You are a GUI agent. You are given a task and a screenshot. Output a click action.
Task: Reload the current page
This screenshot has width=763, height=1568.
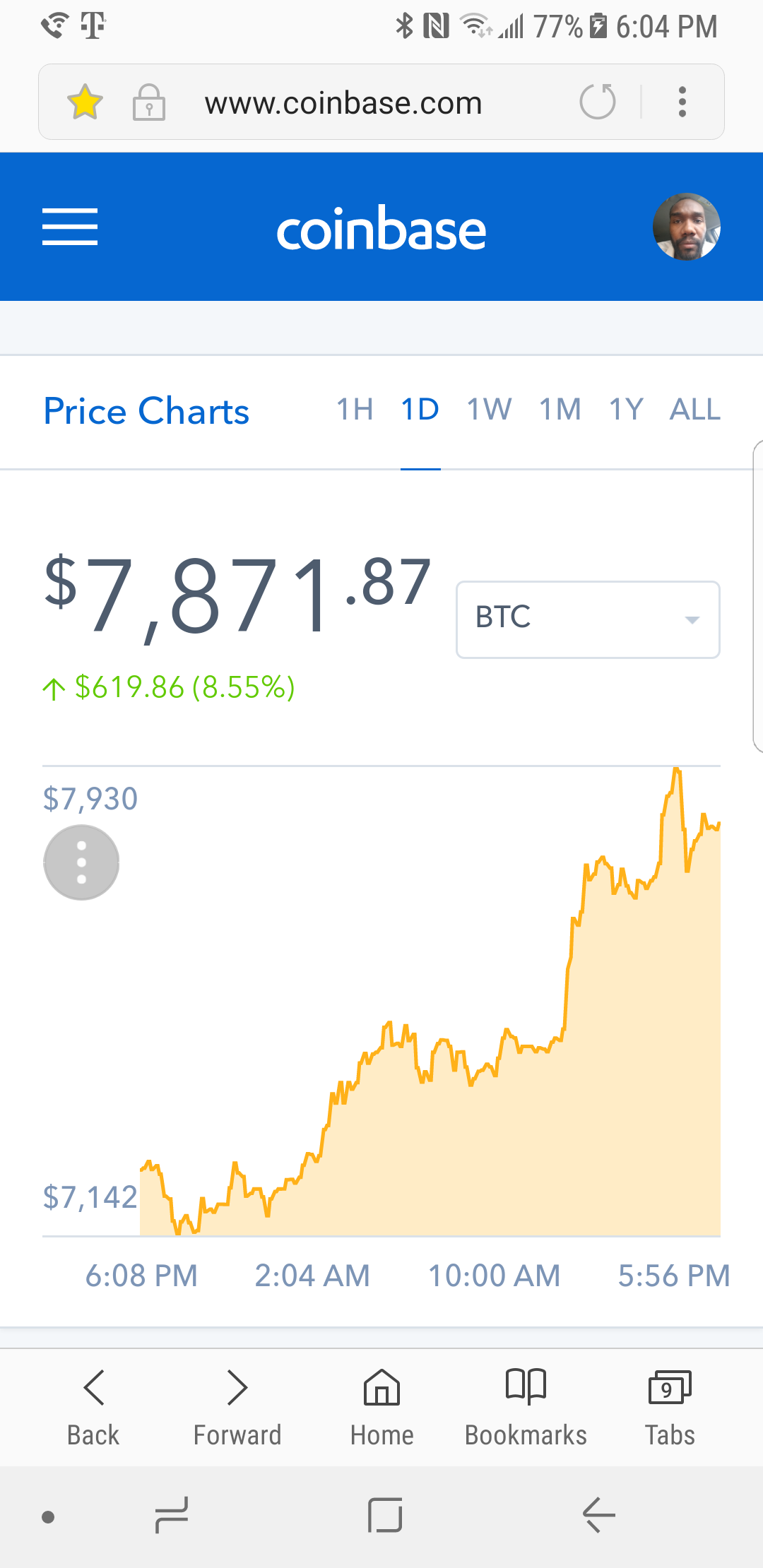(598, 102)
